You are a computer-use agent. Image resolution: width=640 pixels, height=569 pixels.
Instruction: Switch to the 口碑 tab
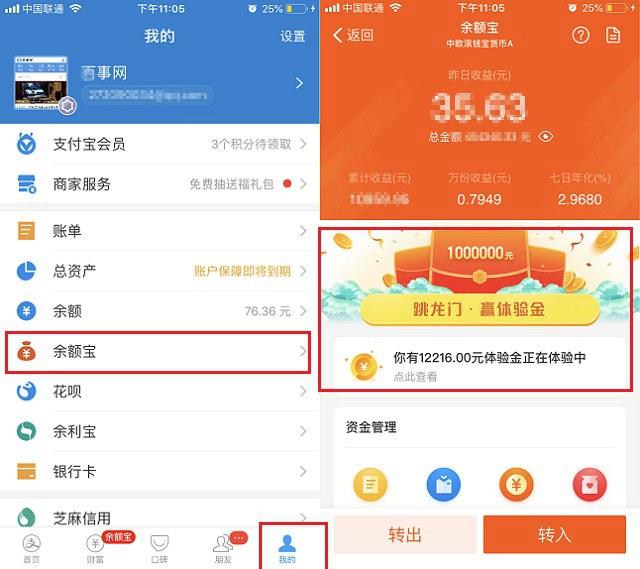159,548
